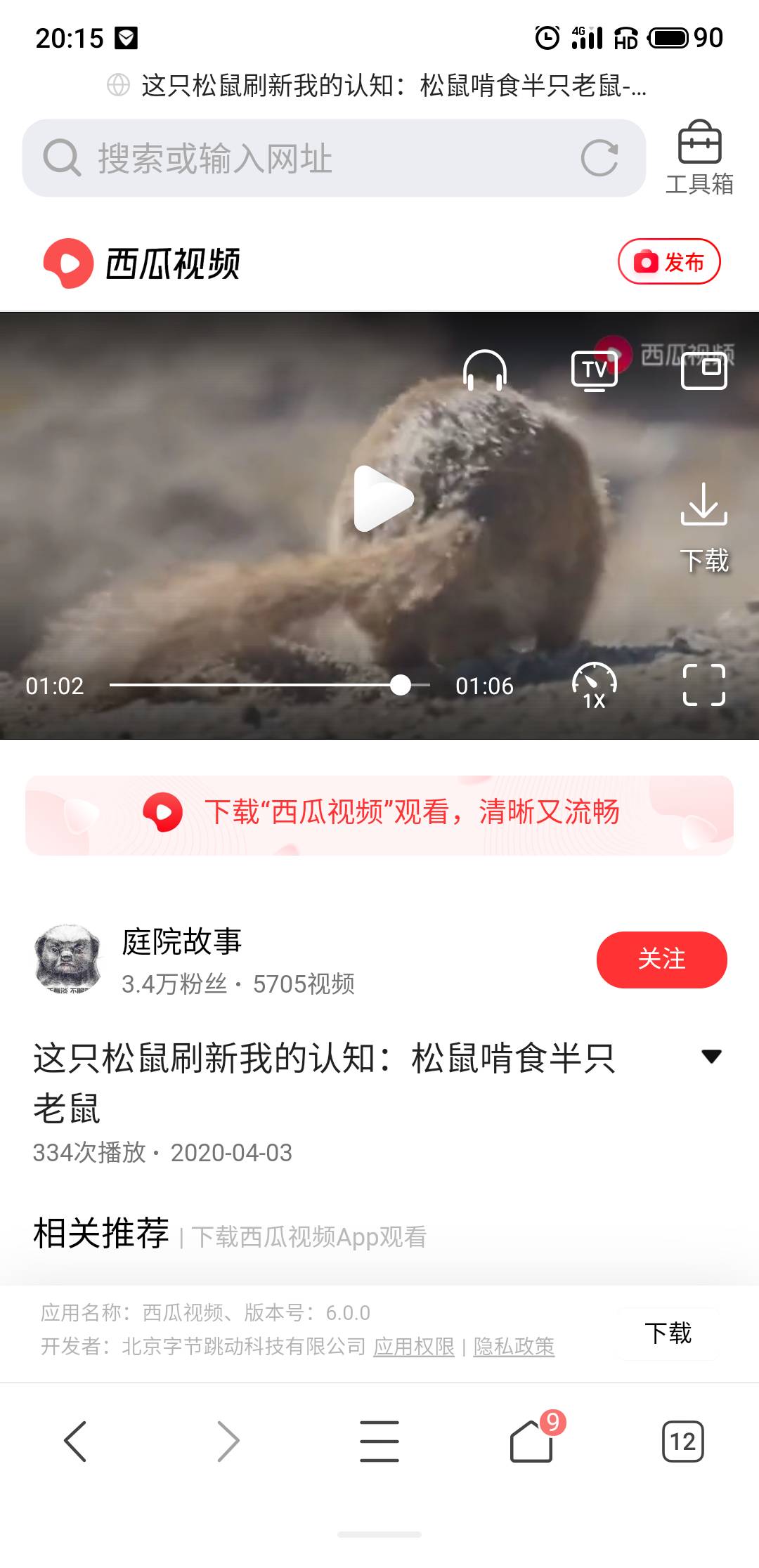Image resolution: width=759 pixels, height=1568 pixels.
Task: Open the tab switcher showing 12 tabs
Action: tap(682, 1442)
